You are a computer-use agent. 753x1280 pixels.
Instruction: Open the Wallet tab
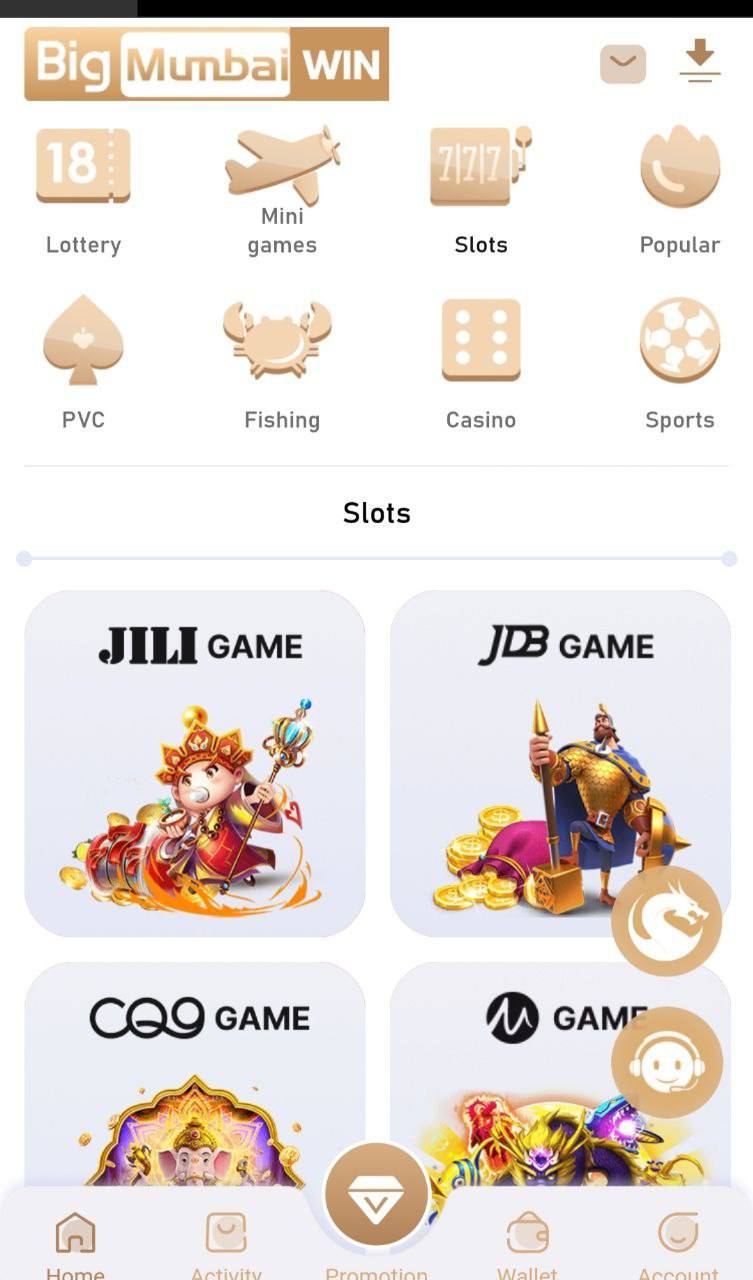pyautogui.click(x=527, y=1245)
